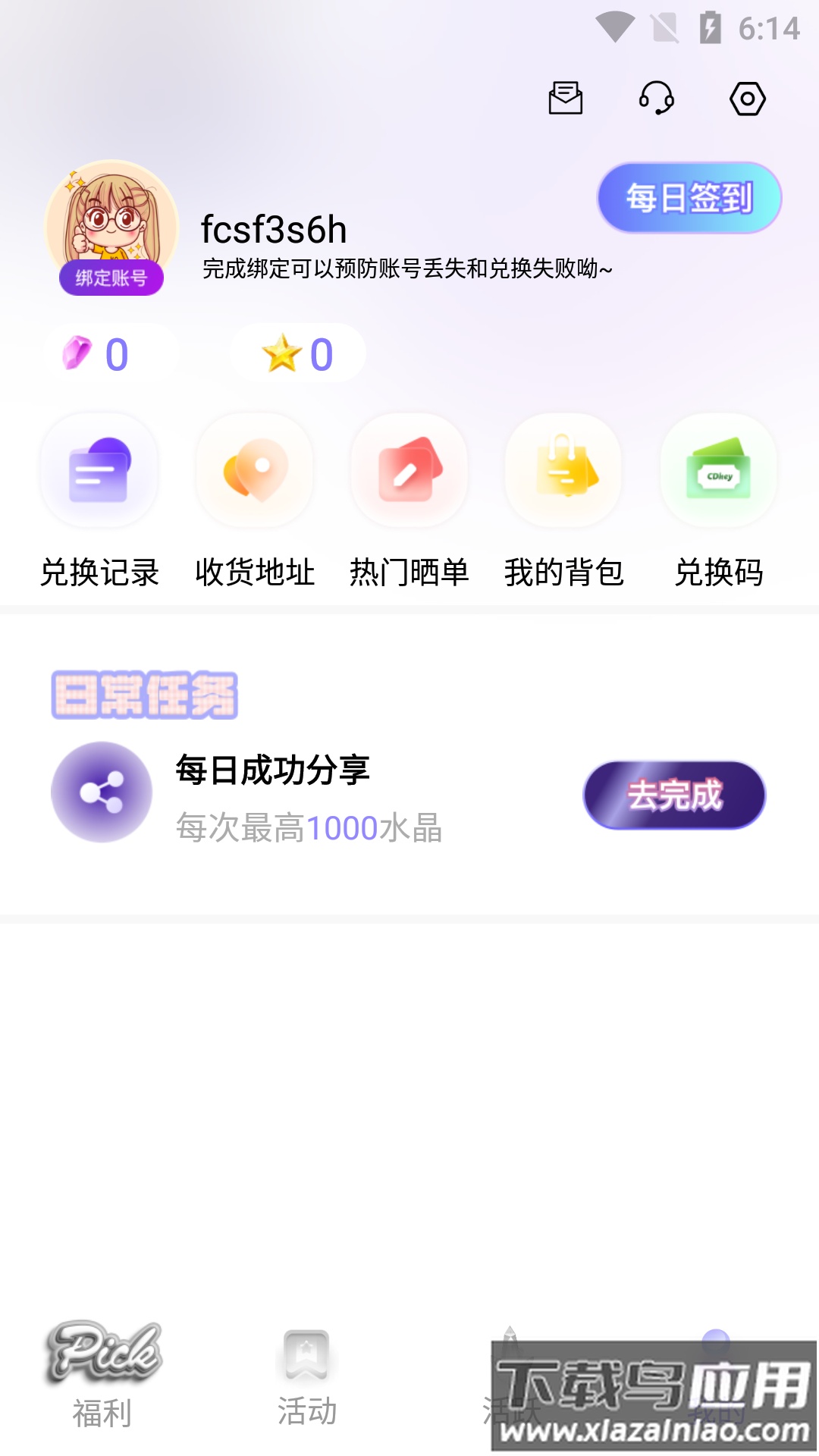The image size is (819, 1456).
Task: Open the message inbox icon
Action: pos(564,99)
